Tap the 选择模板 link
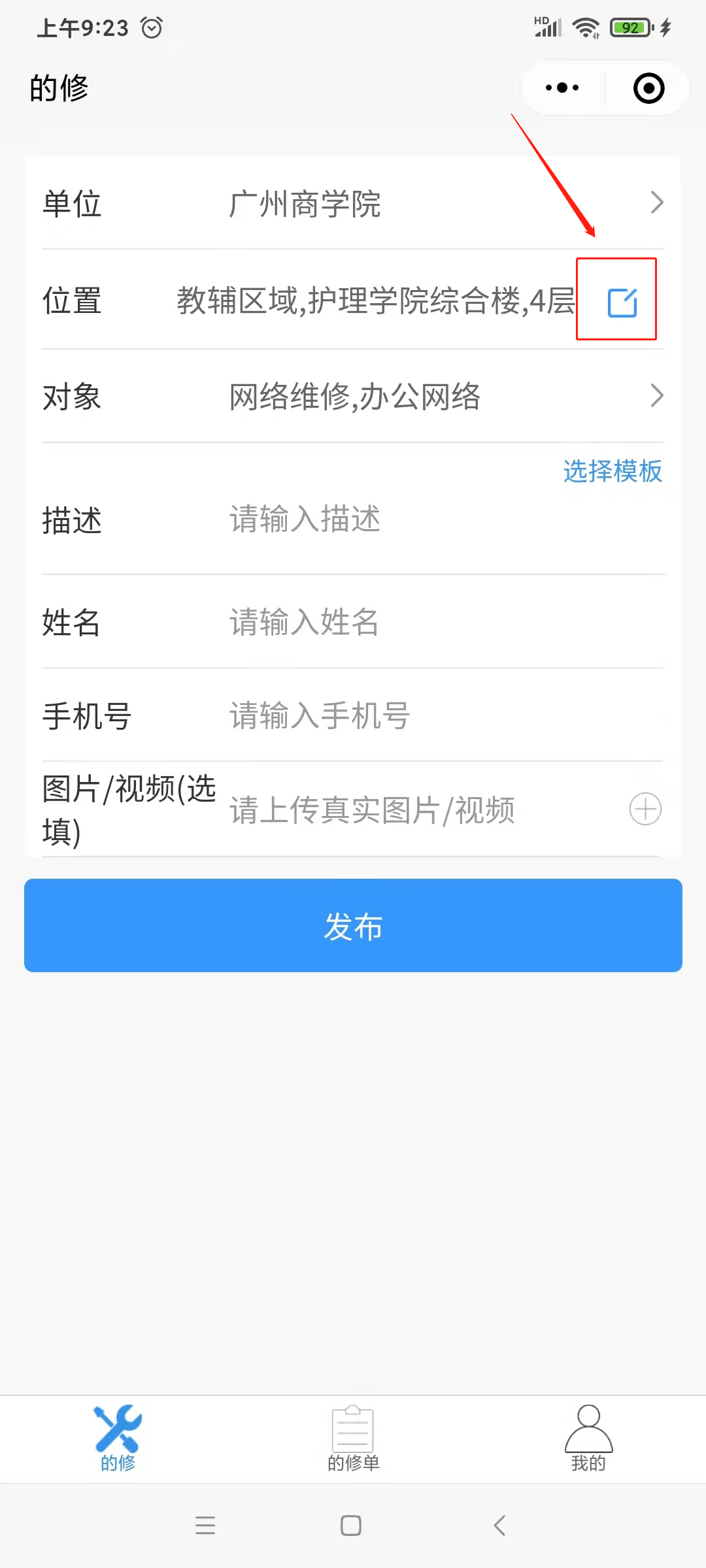This screenshot has height=1568, width=706. pos(613,471)
